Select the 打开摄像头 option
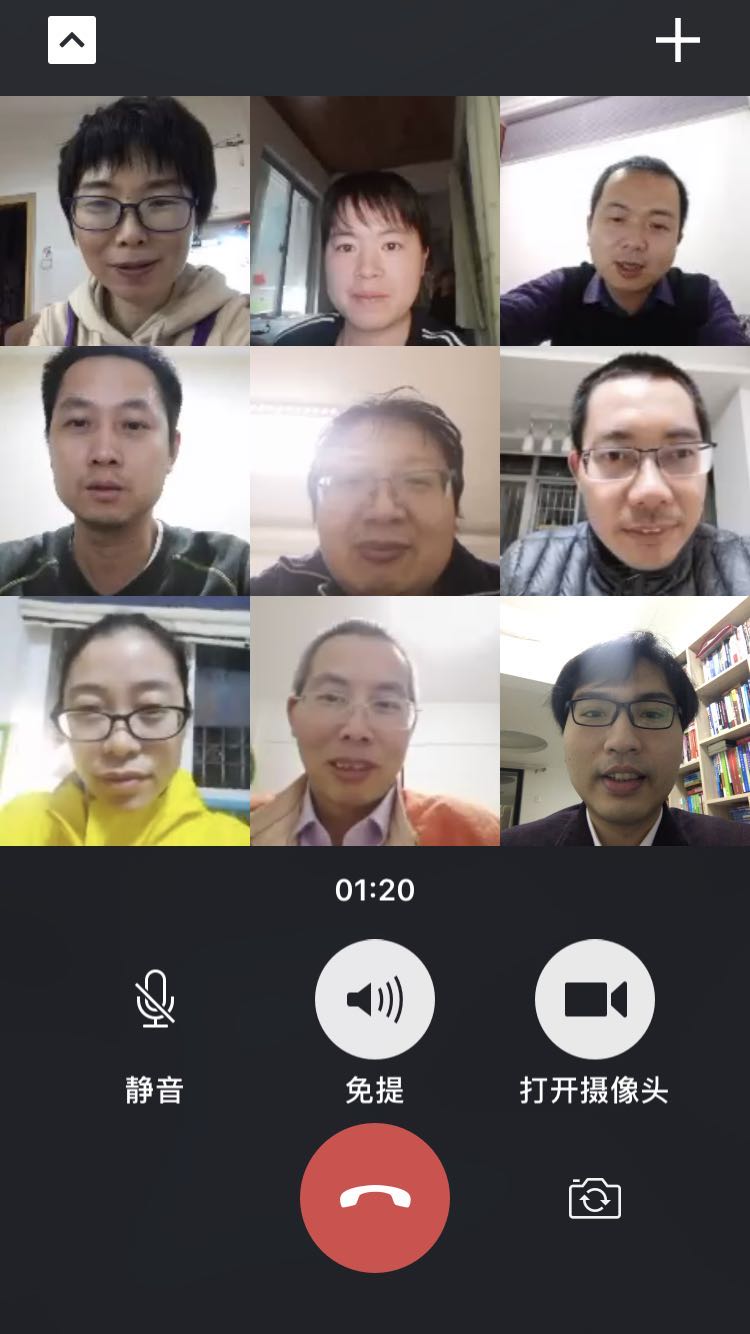This screenshot has height=1334, width=750. [x=594, y=1093]
